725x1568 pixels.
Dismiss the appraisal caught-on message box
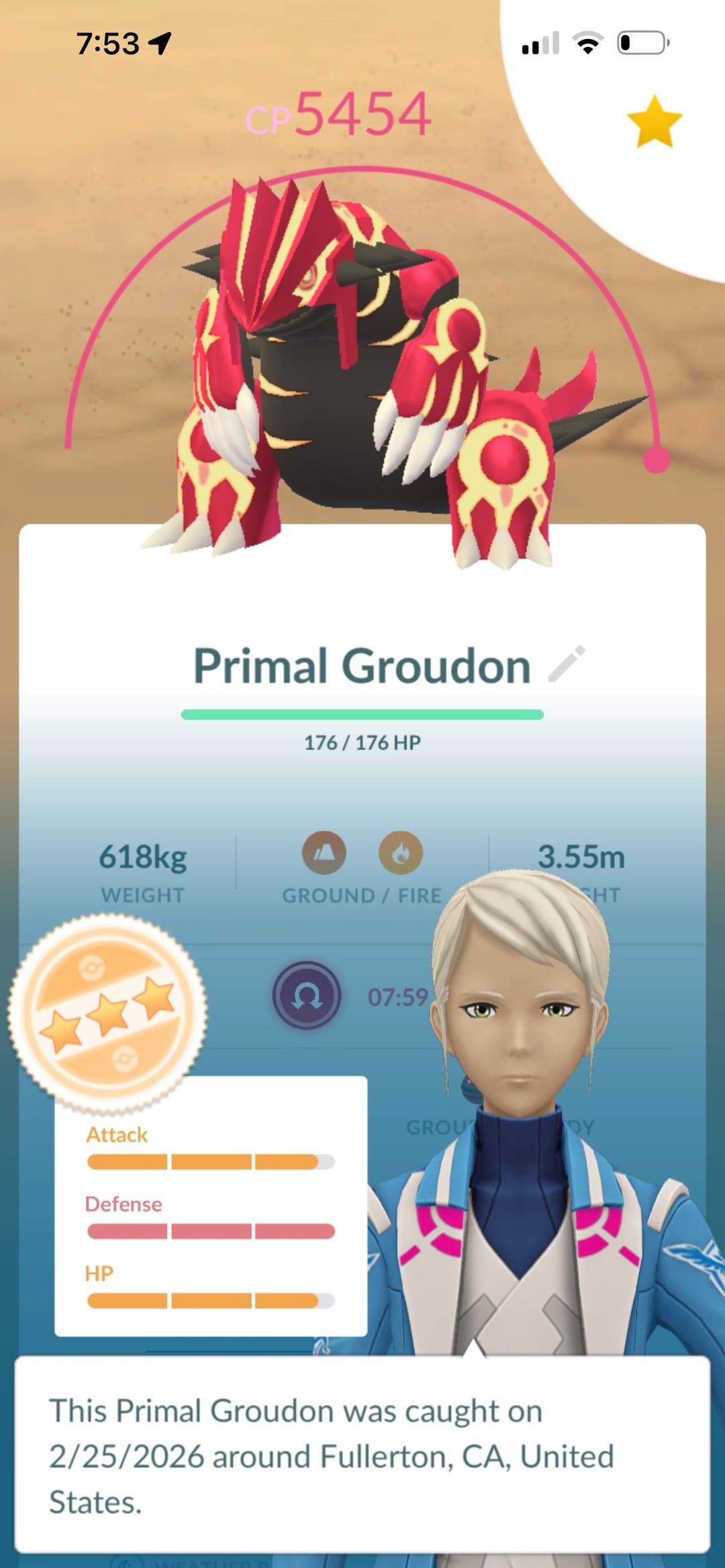point(362,1455)
